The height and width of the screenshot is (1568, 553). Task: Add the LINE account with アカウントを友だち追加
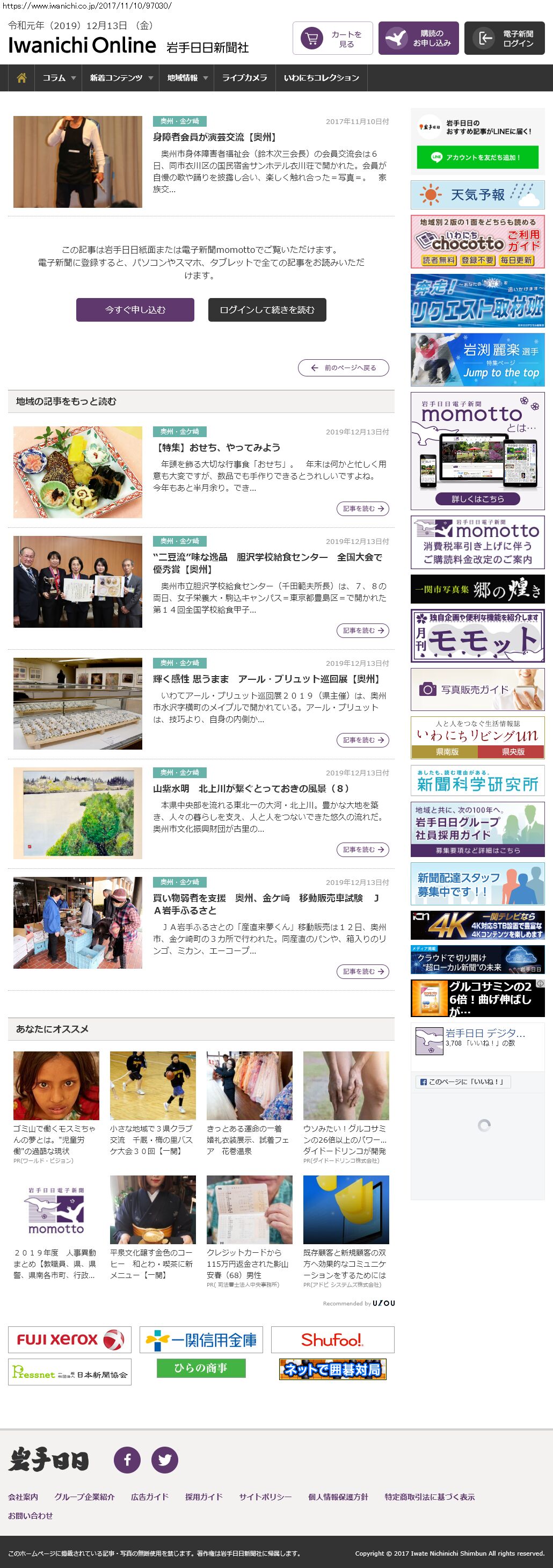(477, 157)
